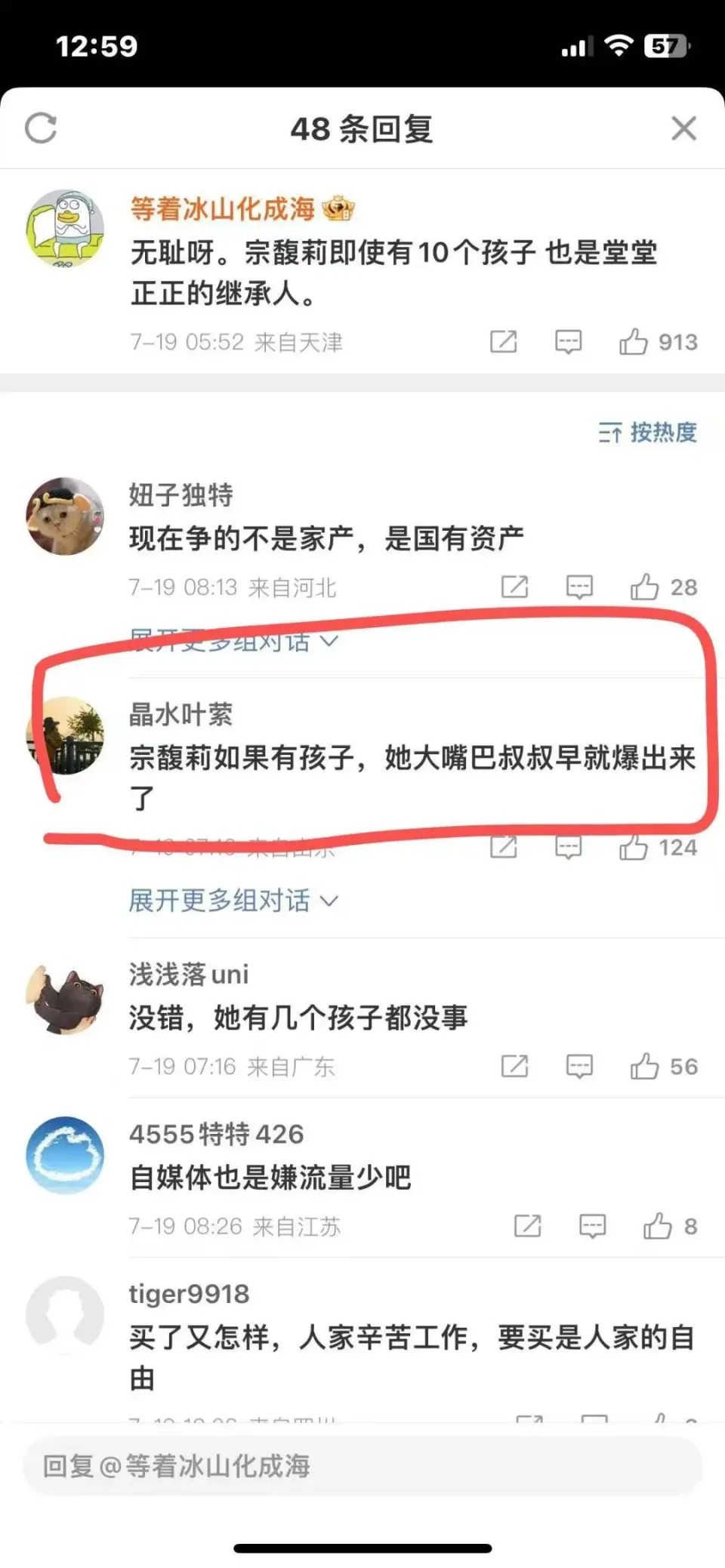Focus the 回复@等着冰山化成海 input box
Image resolution: width=725 pixels, height=1568 pixels.
click(362, 1467)
